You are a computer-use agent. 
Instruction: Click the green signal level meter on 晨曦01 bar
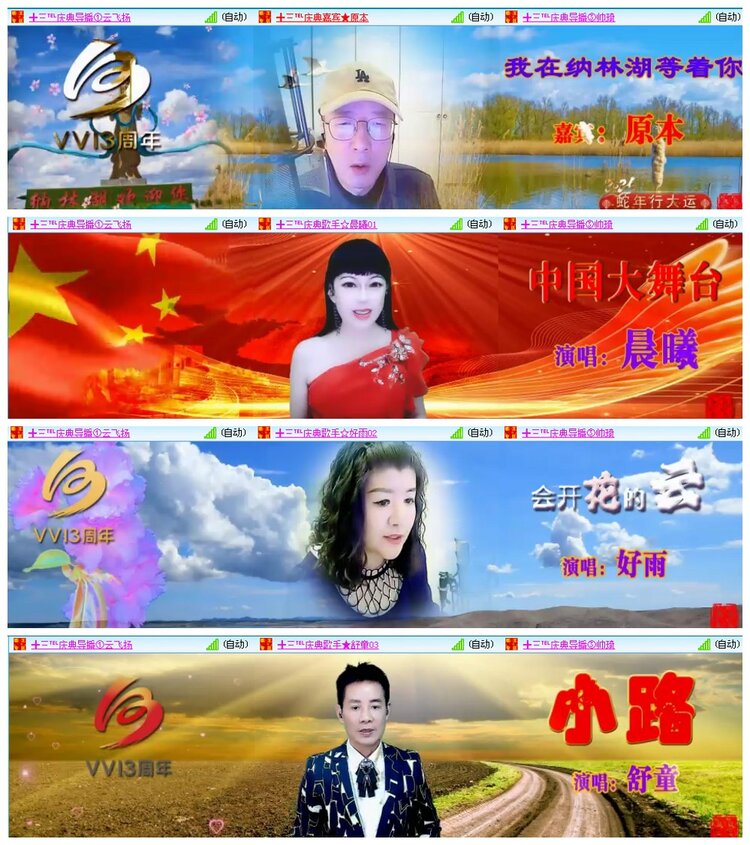455,226
